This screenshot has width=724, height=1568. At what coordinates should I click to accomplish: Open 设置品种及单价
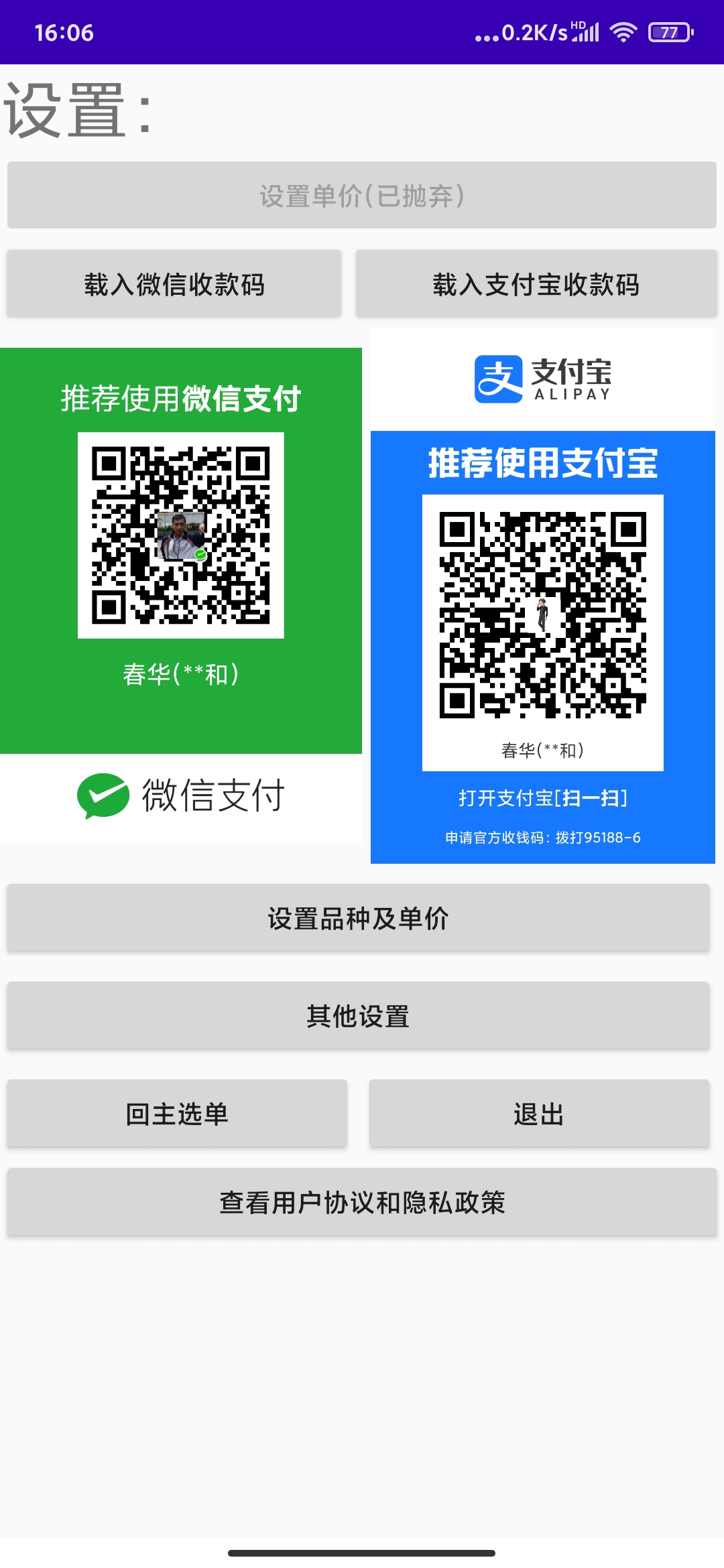tap(358, 918)
